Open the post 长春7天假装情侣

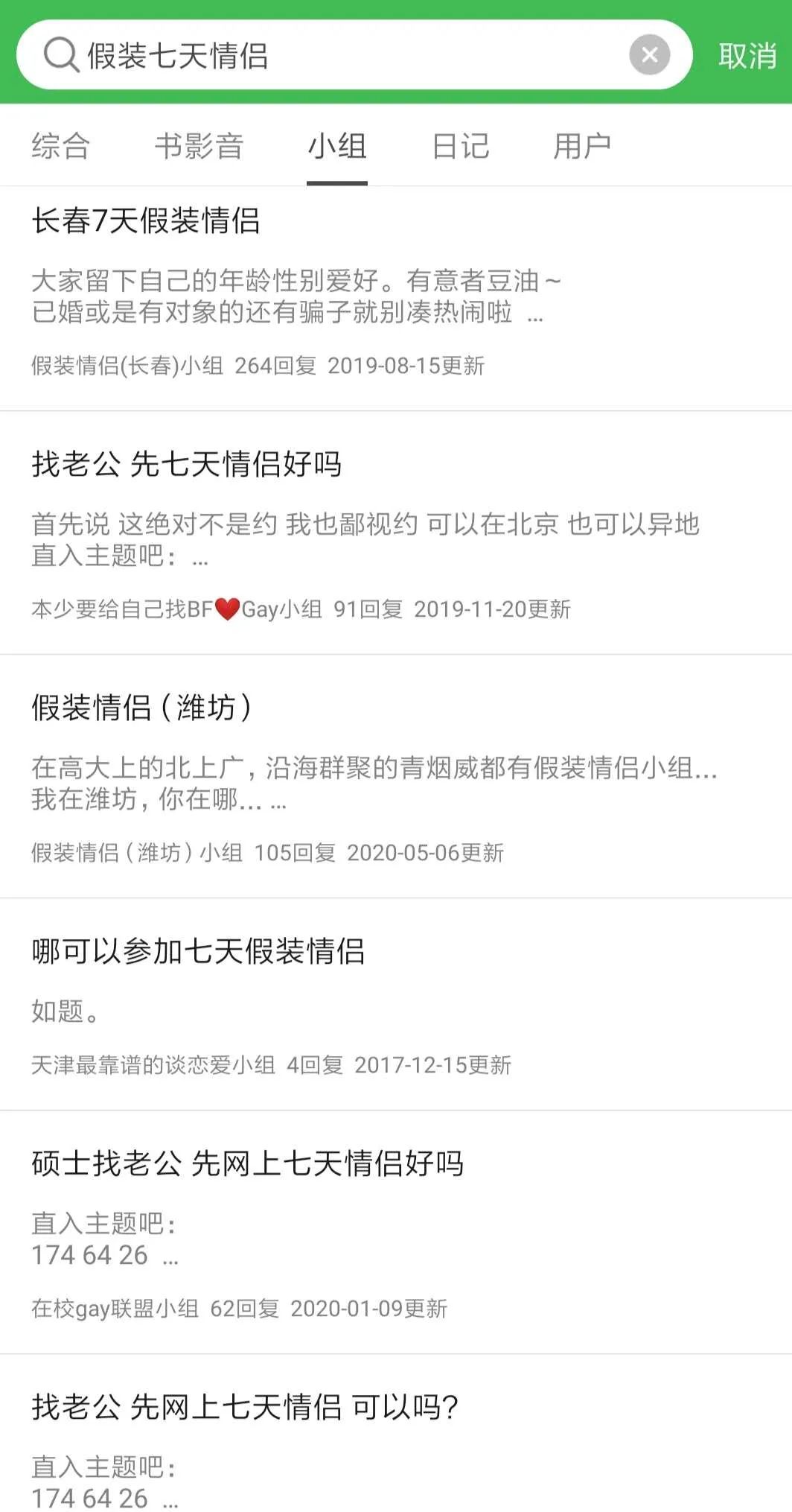146,221
